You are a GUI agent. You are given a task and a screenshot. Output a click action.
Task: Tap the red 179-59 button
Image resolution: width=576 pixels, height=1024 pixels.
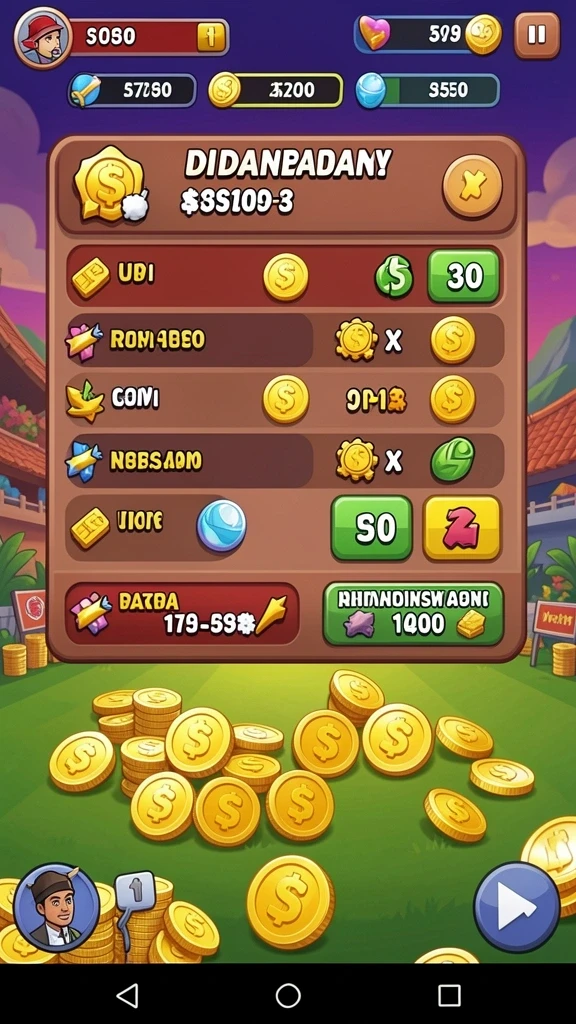coord(182,614)
